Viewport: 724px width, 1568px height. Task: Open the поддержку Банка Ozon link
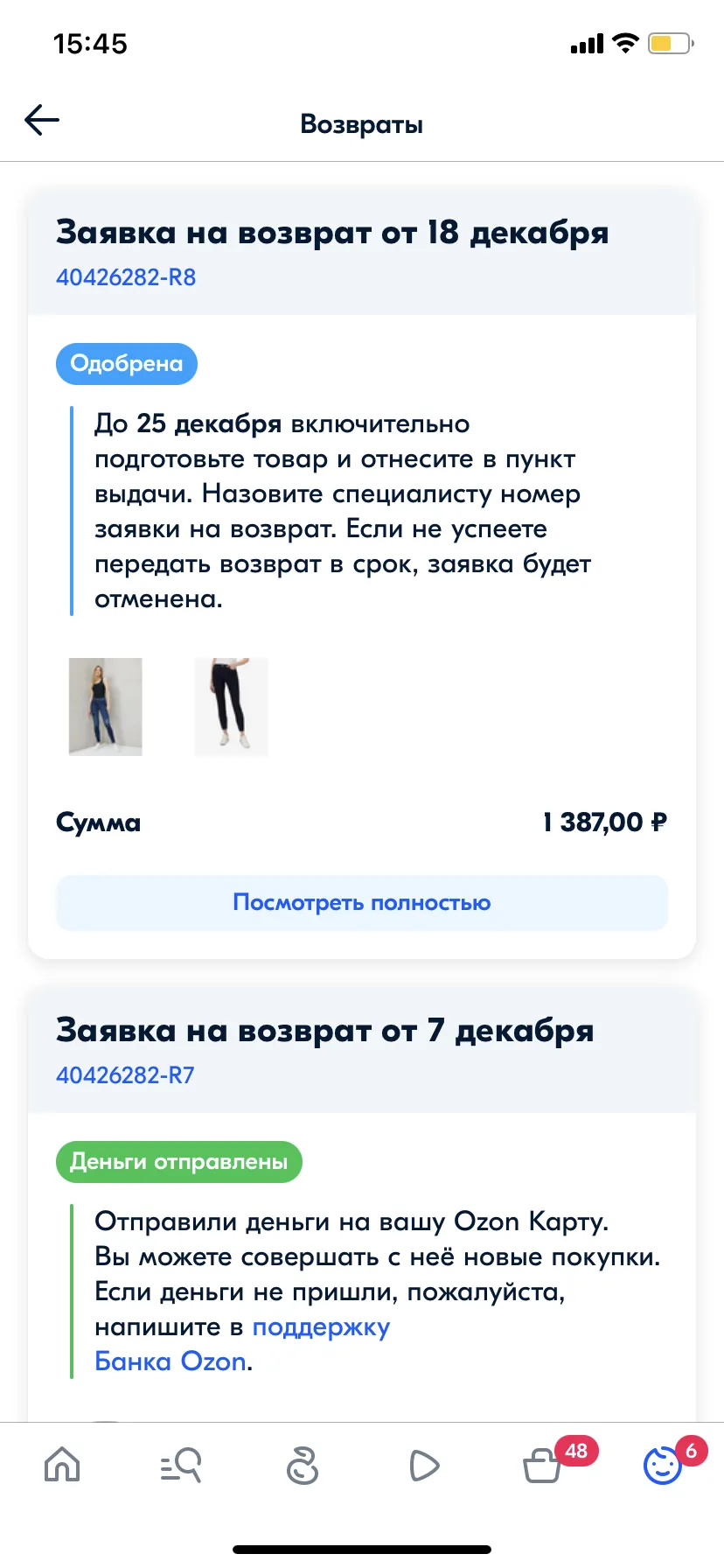(x=242, y=1344)
